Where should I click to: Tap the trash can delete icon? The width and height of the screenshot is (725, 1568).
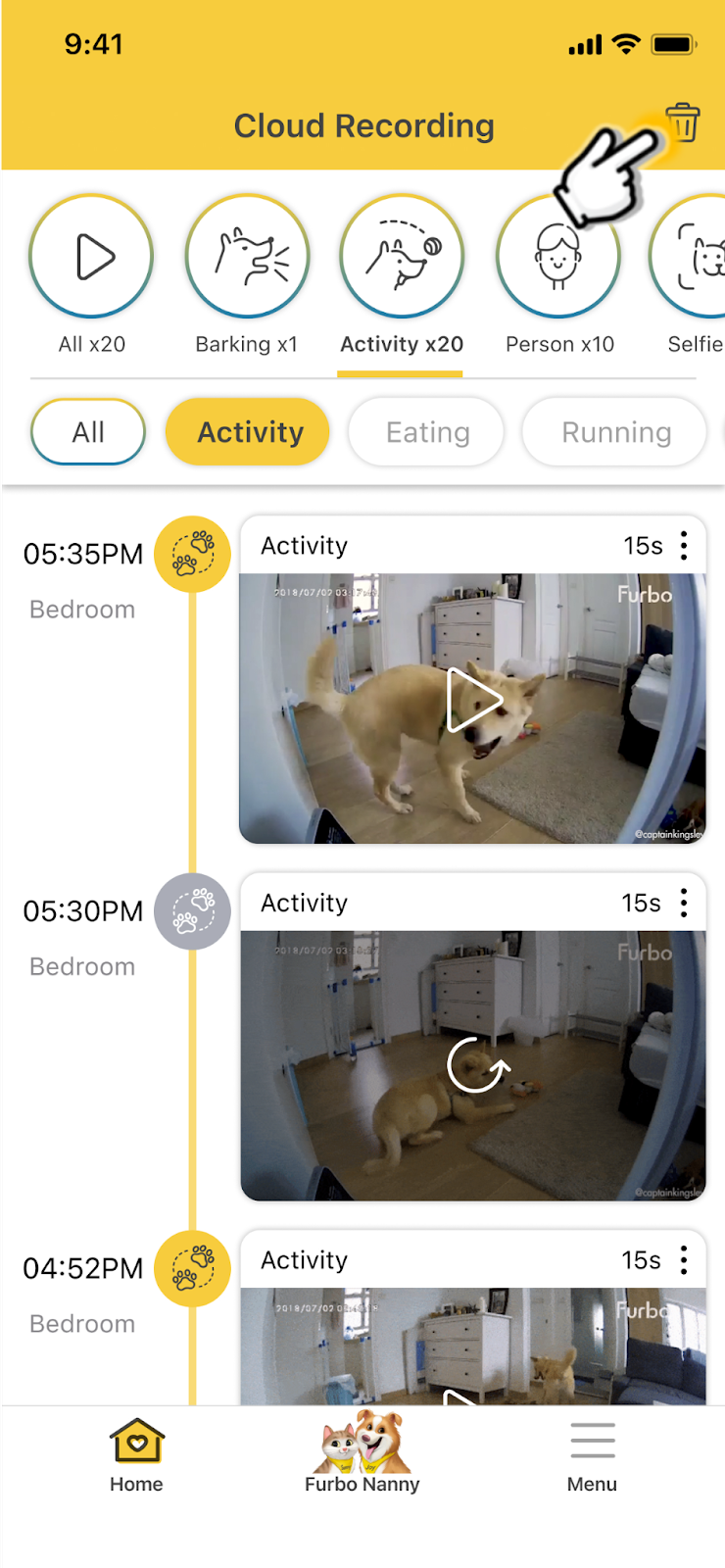pyautogui.click(x=683, y=122)
